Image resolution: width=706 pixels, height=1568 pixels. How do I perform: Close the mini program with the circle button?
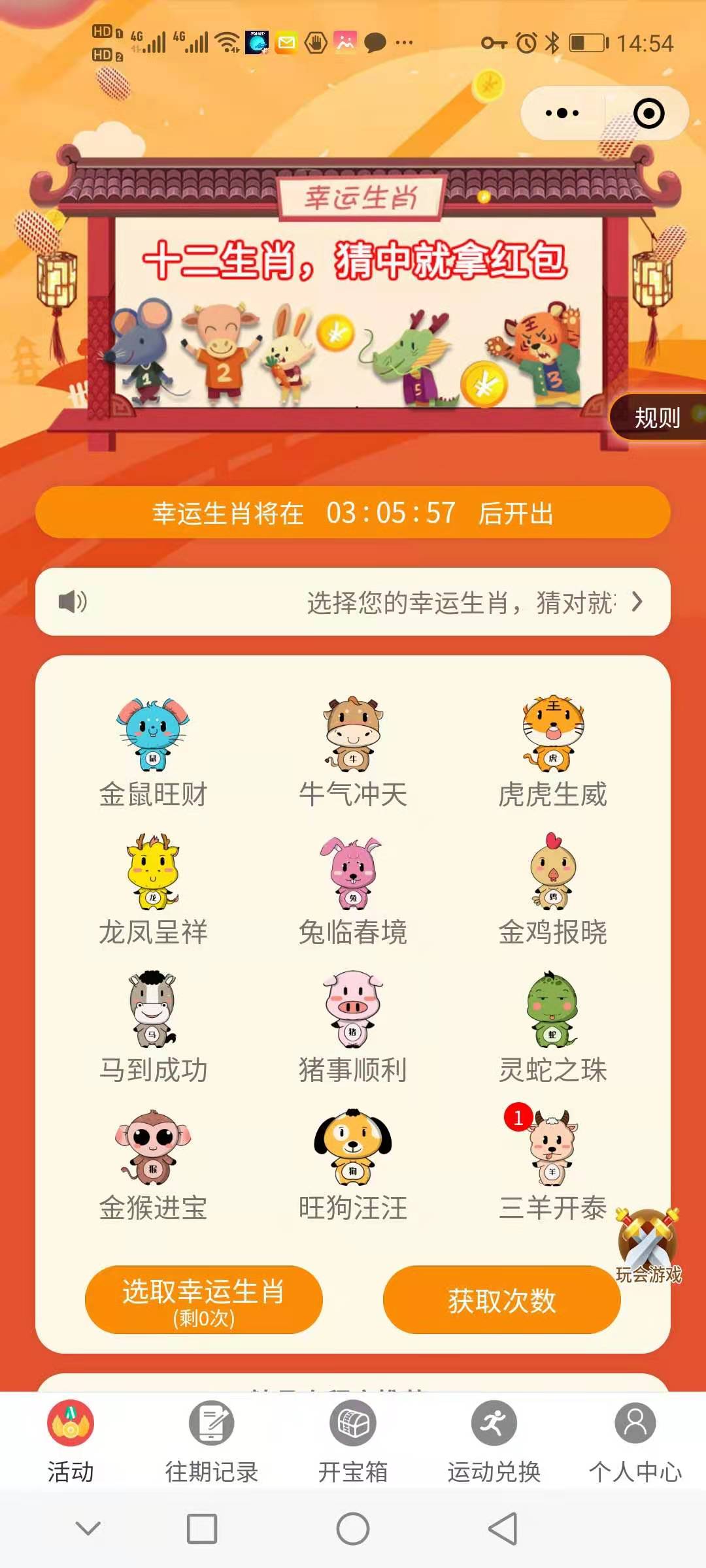pyautogui.click(x=648, y=114)
